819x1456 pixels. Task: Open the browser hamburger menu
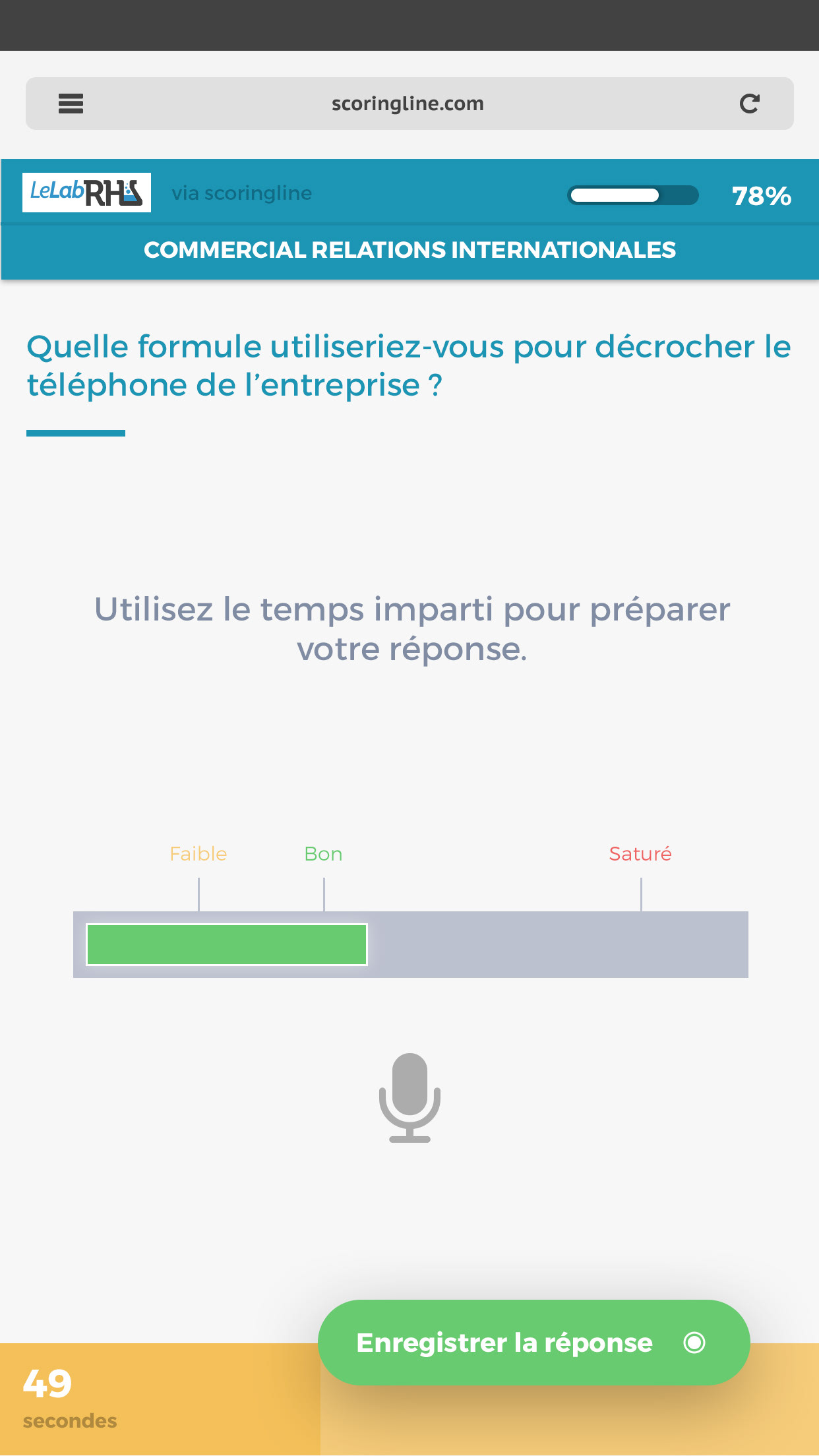pyautogui.click(x=71, y=104)
